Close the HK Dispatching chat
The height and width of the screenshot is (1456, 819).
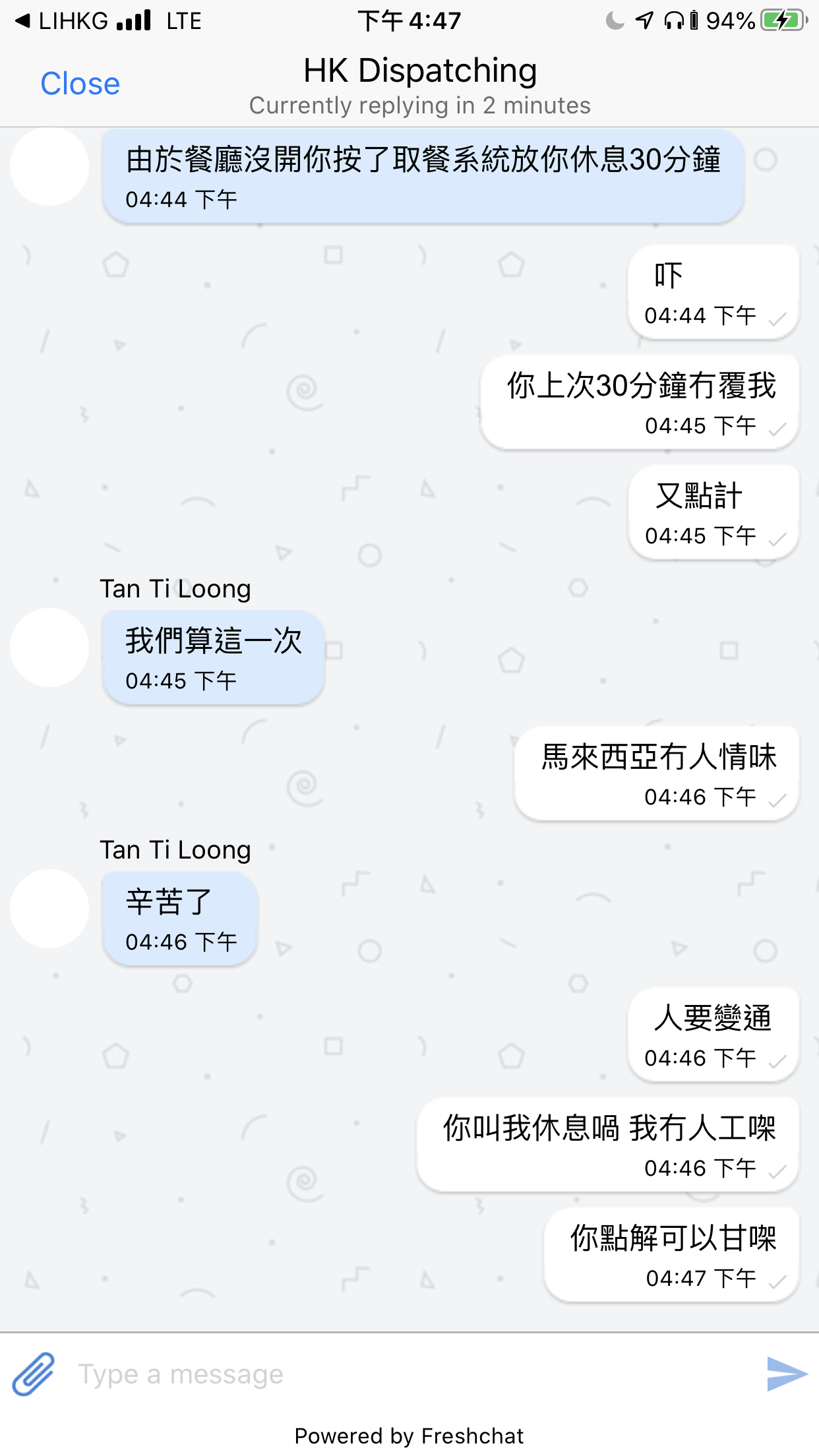click(x=80, y=84)
